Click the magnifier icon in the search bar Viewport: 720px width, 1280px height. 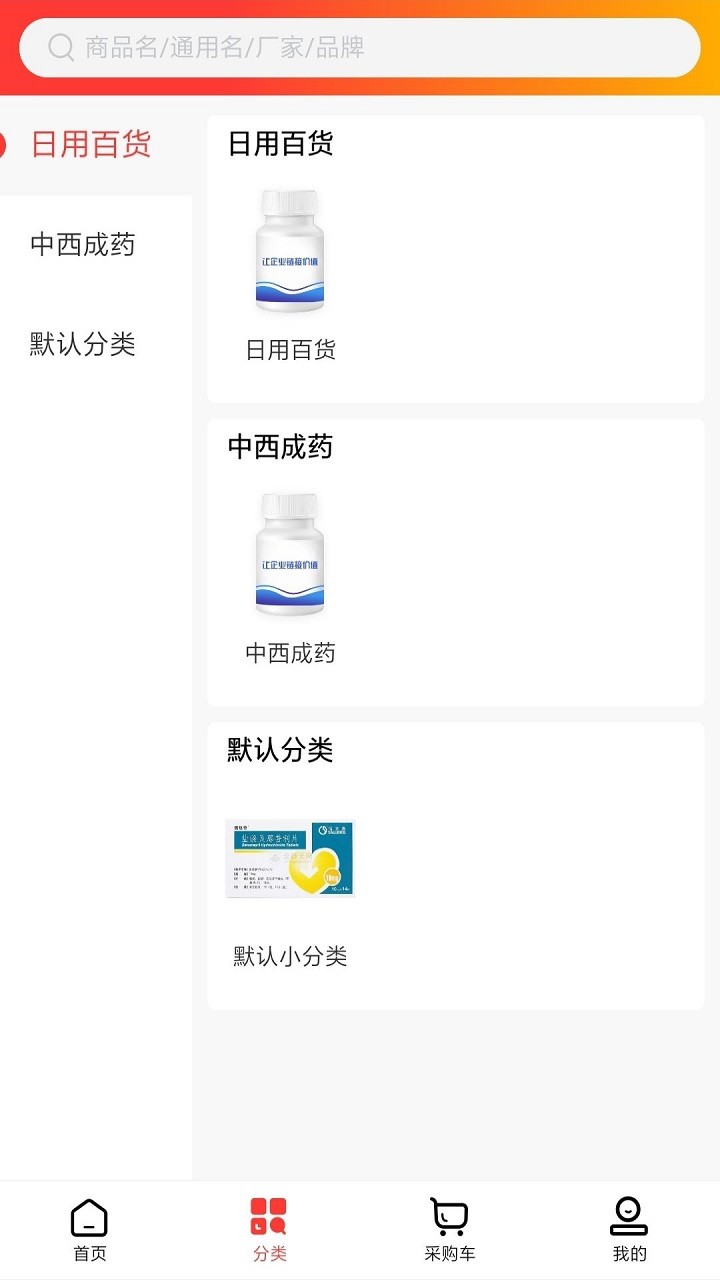60,45
